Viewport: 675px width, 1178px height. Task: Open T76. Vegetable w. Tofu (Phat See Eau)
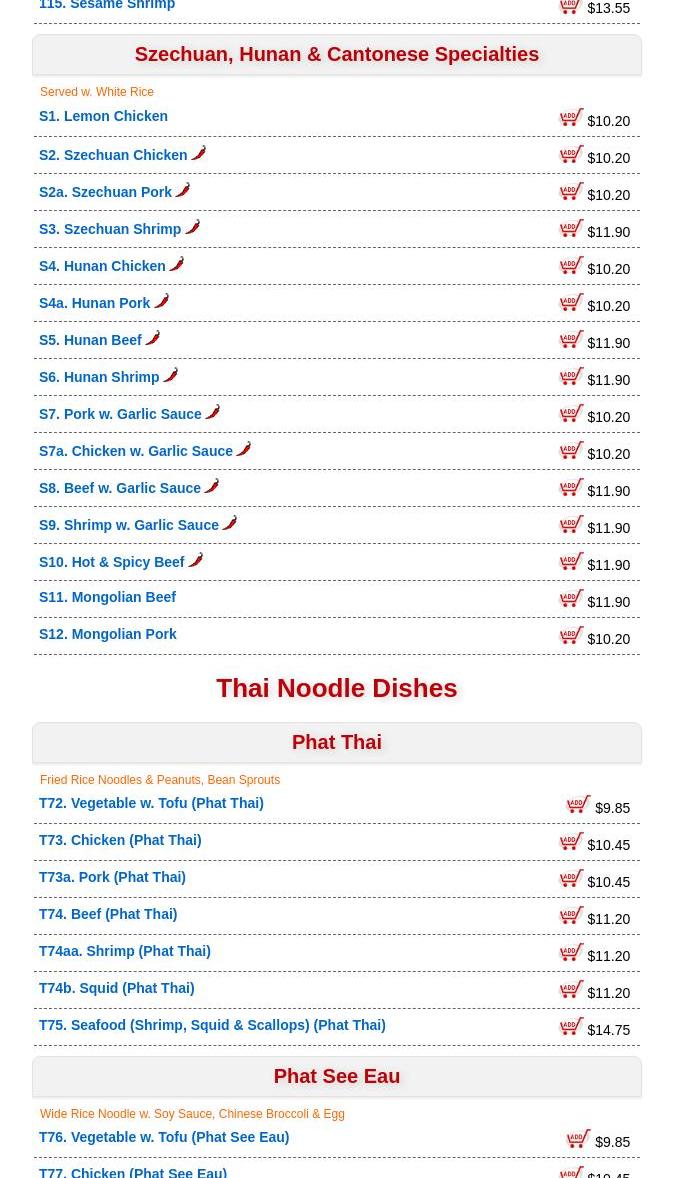click(164, 1137)
